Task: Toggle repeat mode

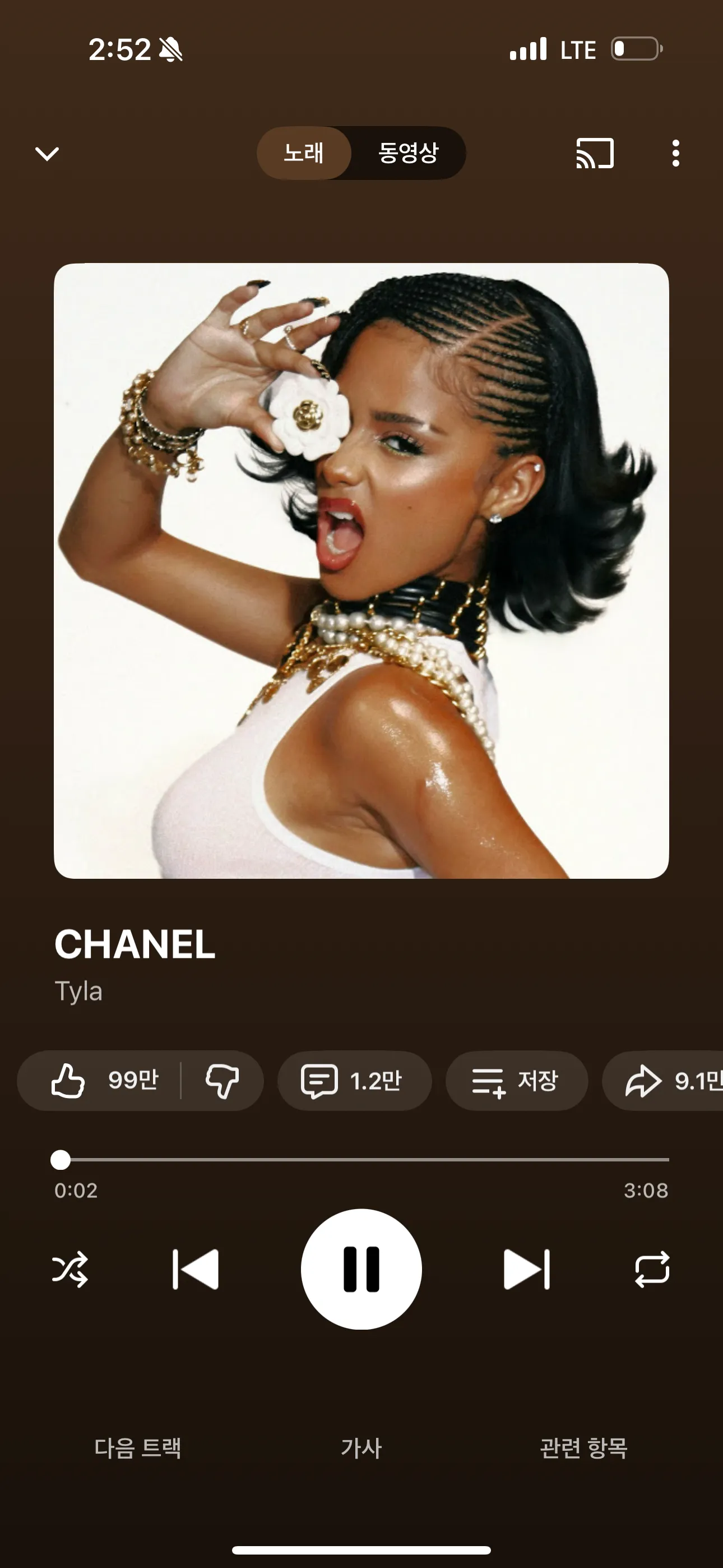Action: pyautogui.click(x=652, y=1269)
